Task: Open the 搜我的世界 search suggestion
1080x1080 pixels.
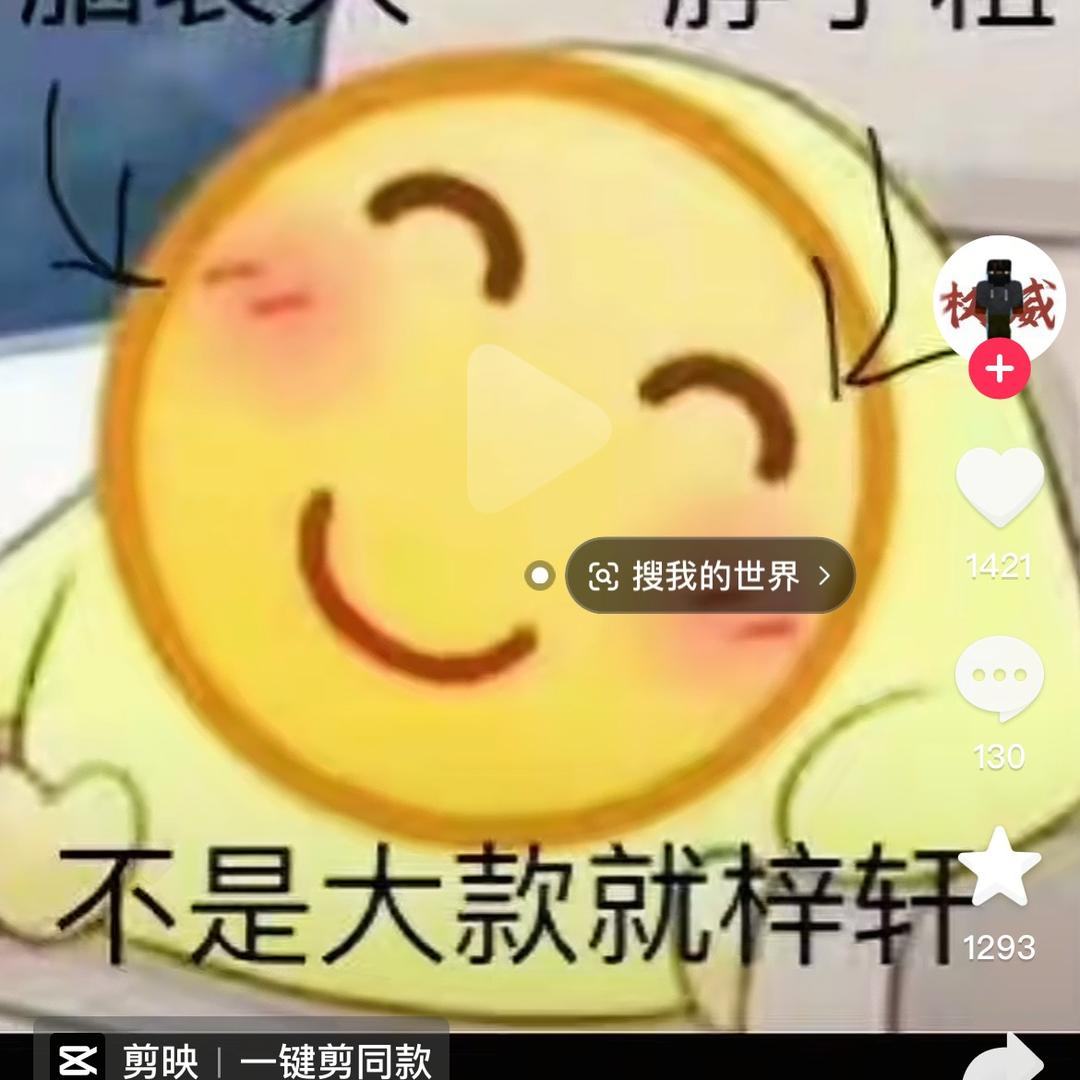Action: point(710,576)
